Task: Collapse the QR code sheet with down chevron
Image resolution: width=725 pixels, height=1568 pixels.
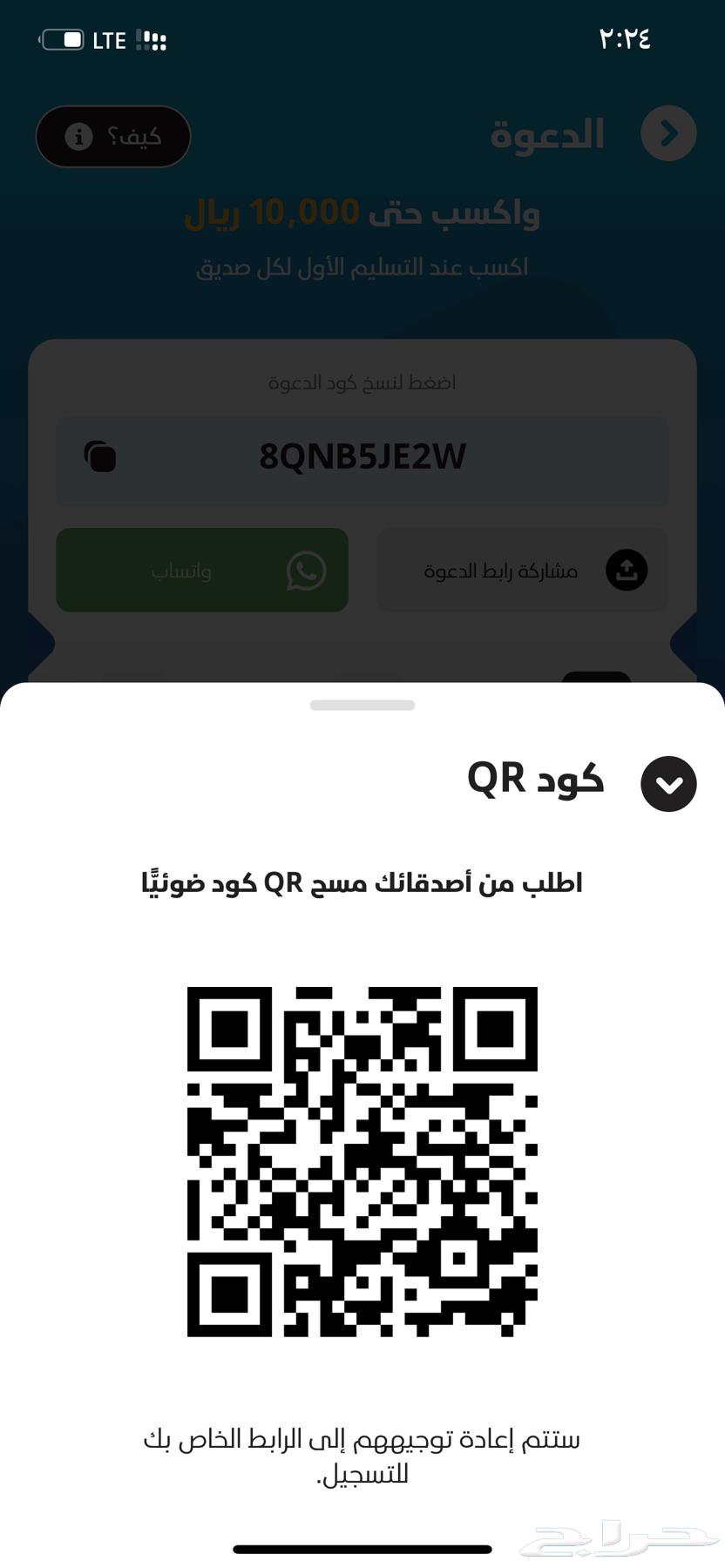Action: pyautogui.click(x=668, y=784)
